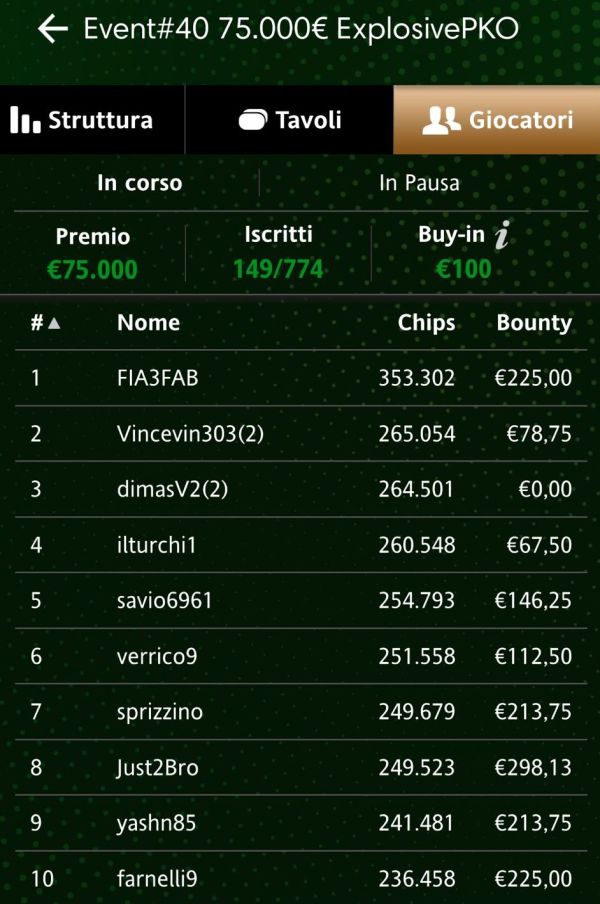
Task: Select the Giocatori tab
Action: coord(497,120)
